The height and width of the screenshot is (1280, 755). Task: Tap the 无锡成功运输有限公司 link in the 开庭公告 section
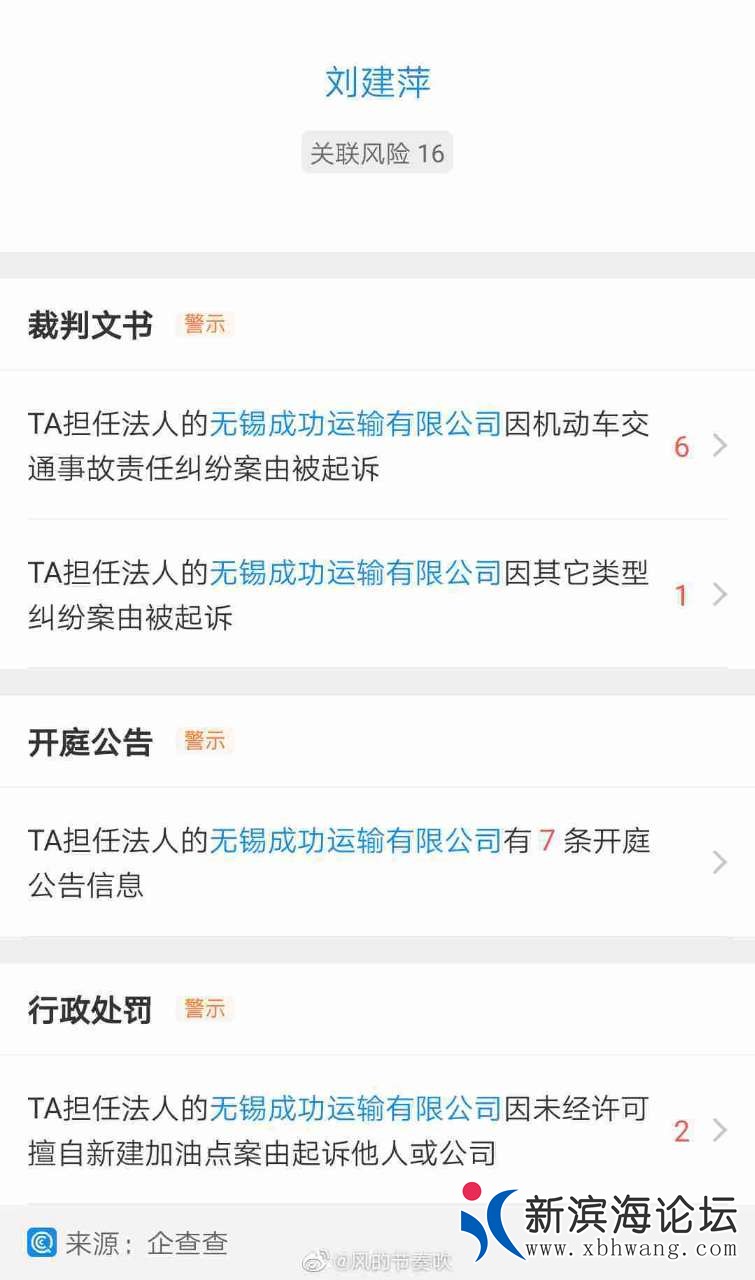click(x=355, y=841)
